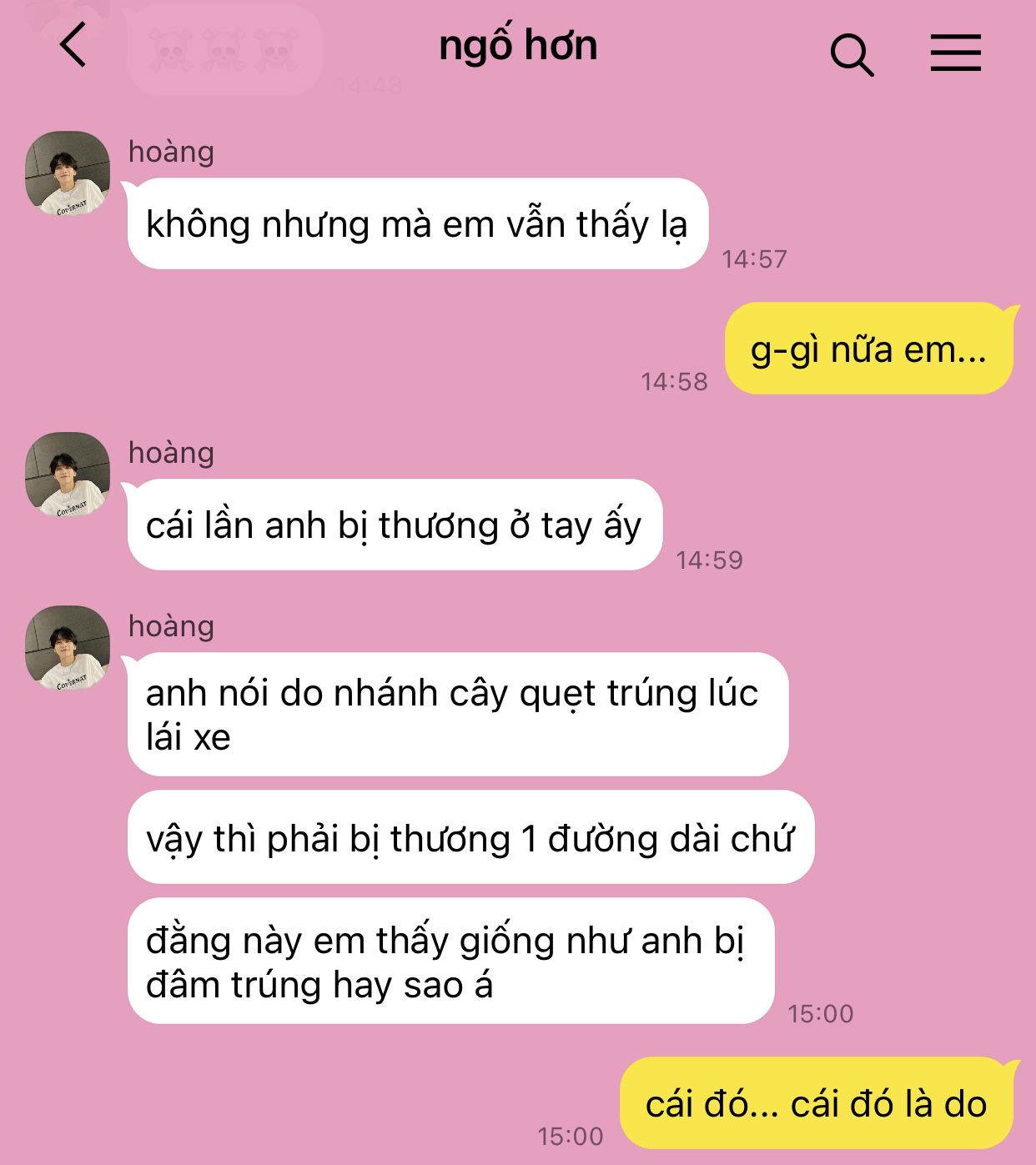Go back from the ngố hơn chat

pyautogui.click(x=73, y=46)
